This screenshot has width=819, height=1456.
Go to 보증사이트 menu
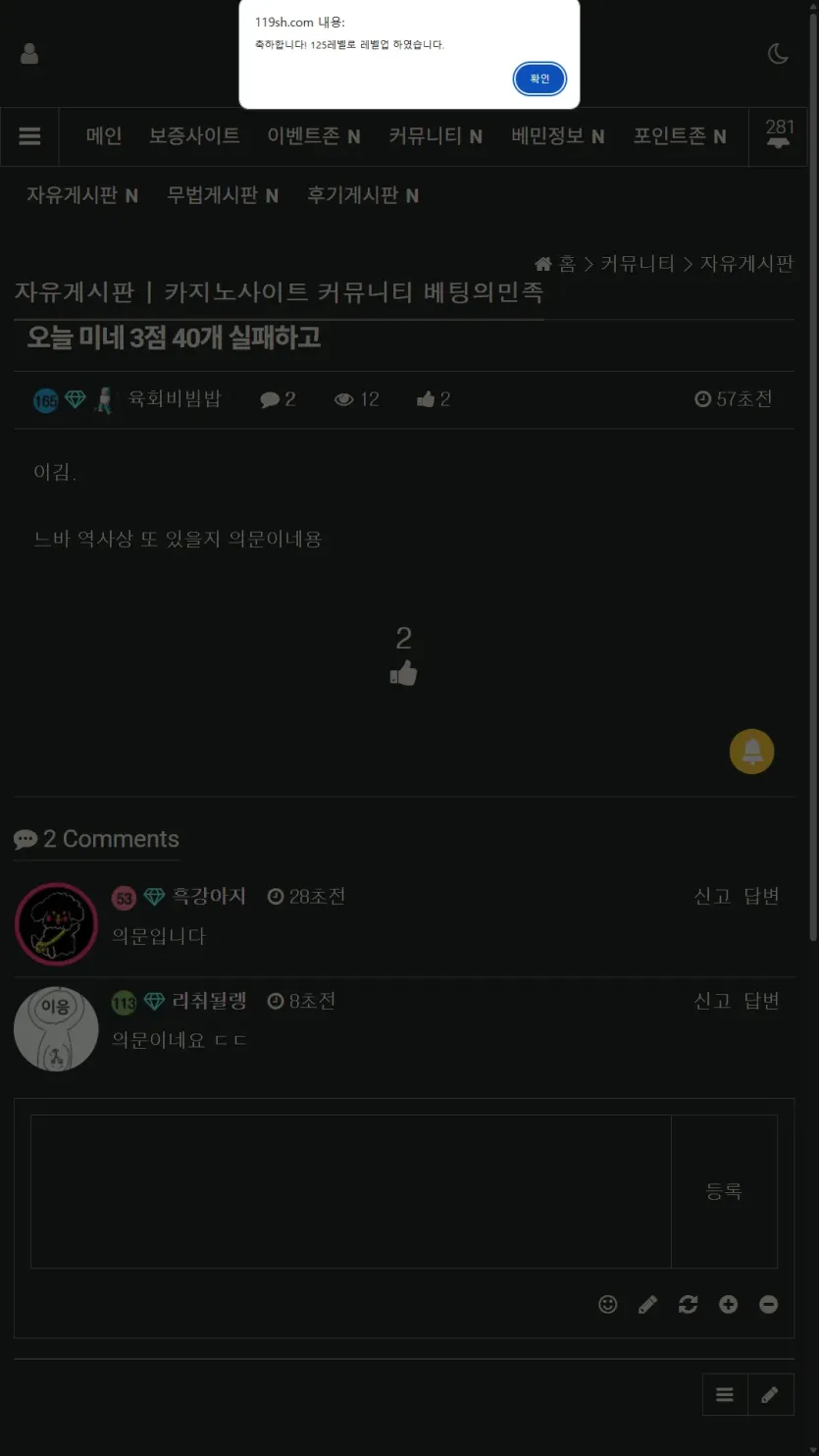(x=194, y=136)
